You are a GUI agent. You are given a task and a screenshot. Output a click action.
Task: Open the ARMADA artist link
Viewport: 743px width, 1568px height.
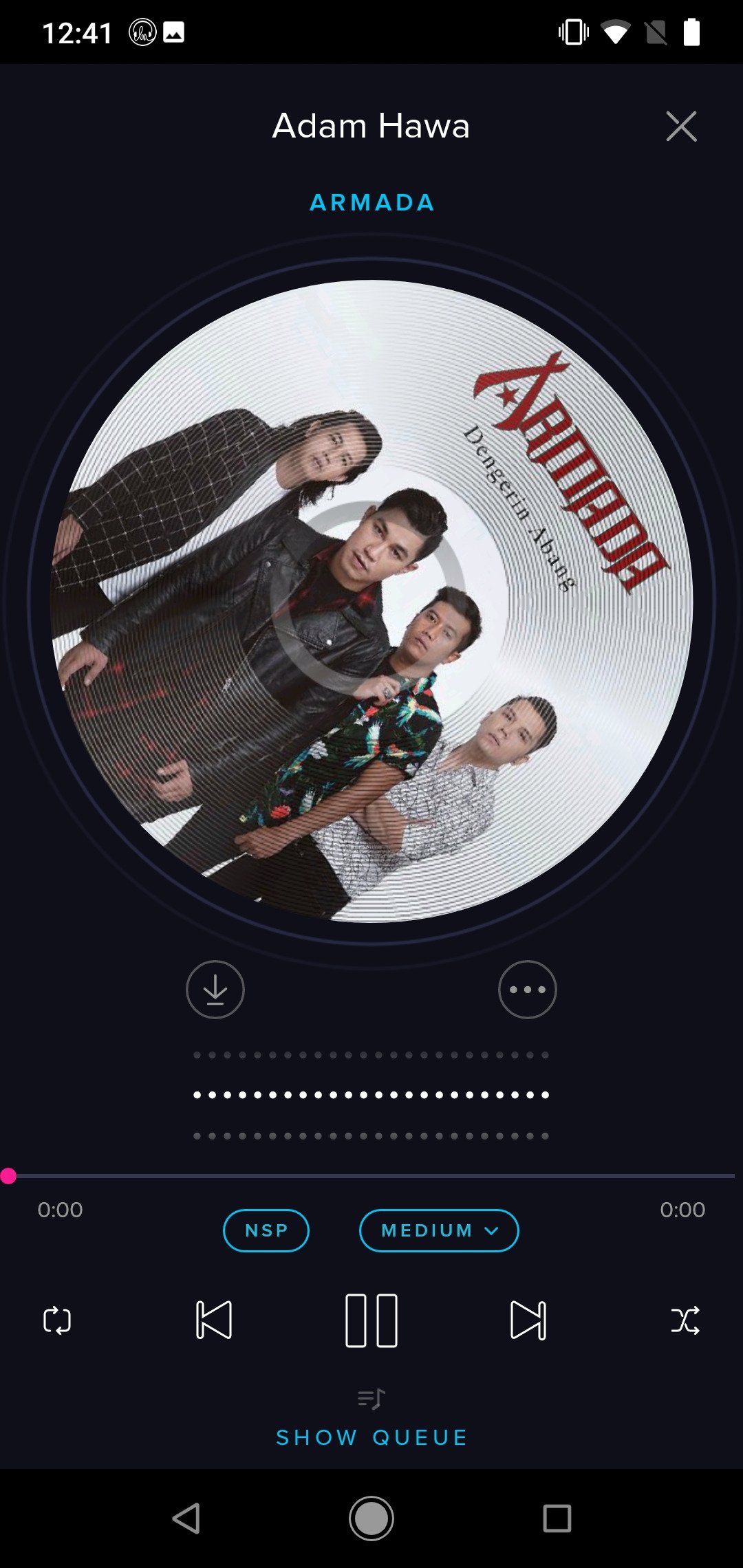[x=371, y=202]
